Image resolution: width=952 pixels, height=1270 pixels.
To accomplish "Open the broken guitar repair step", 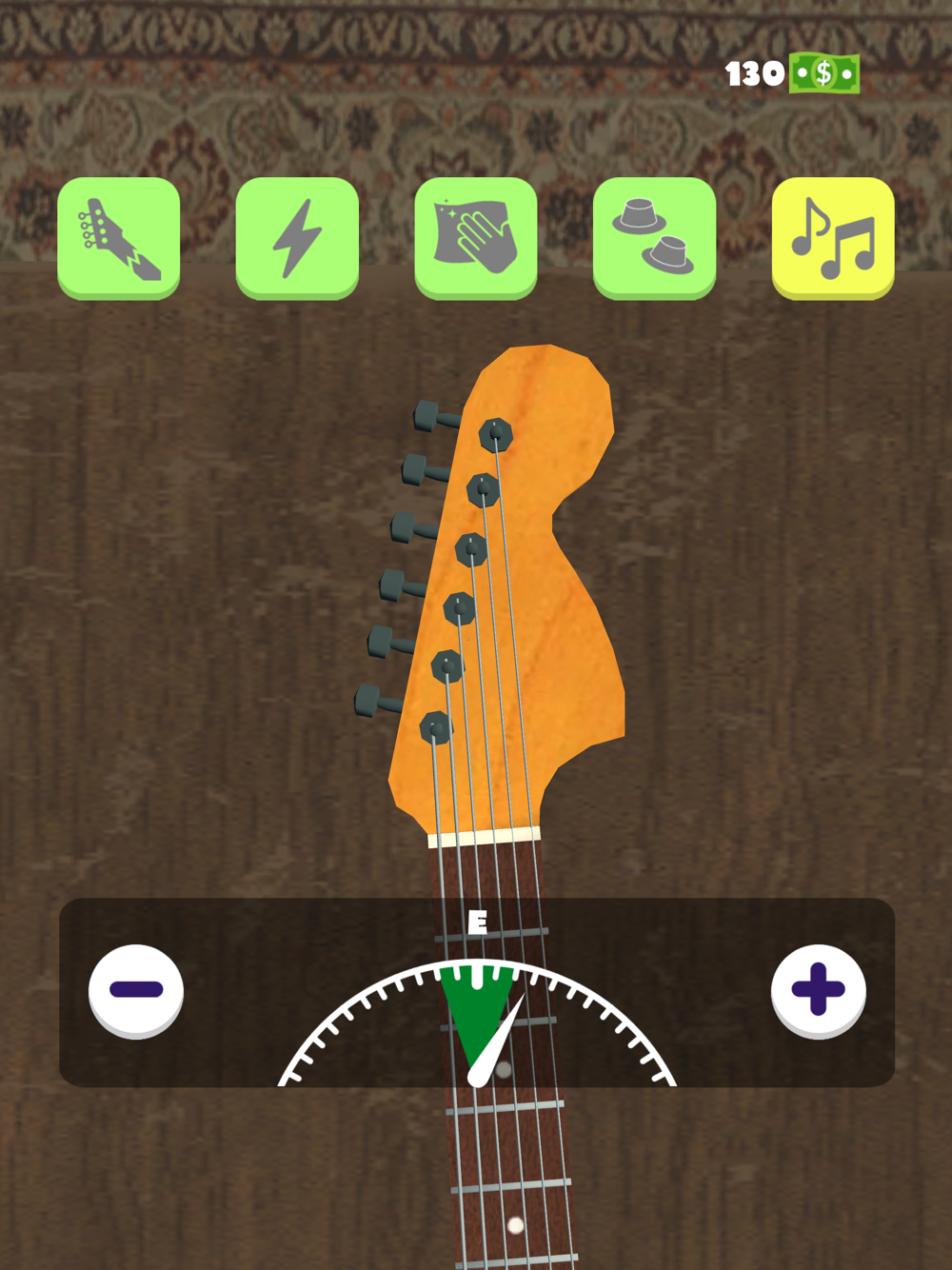I will click(118, 238).
